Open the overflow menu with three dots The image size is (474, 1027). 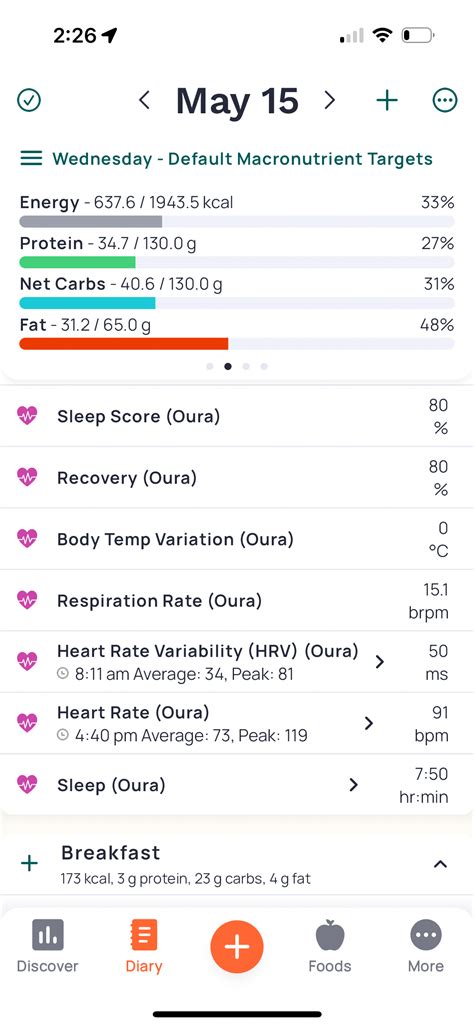[445, 100]
